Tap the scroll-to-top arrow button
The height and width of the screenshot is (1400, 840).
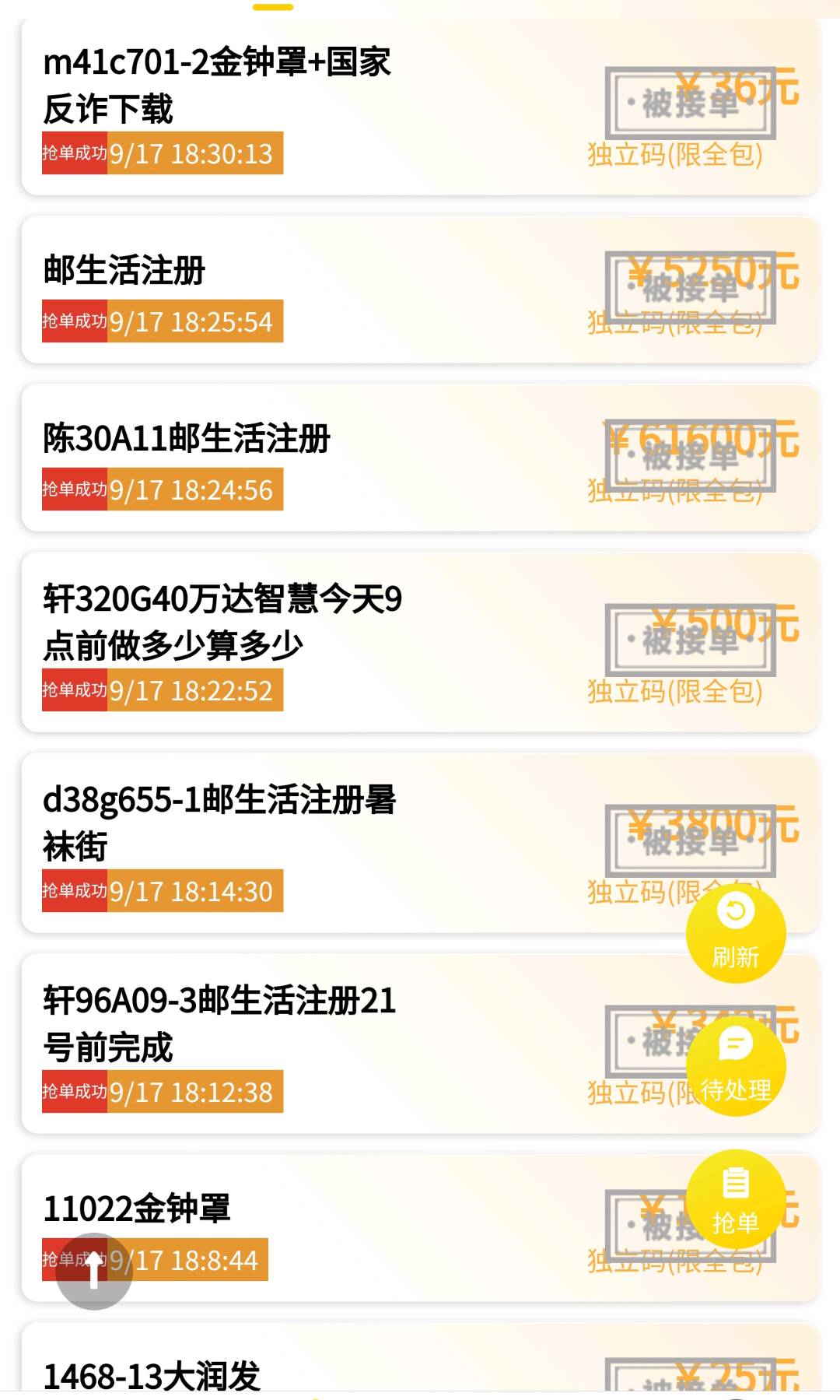pos(94,1271)
